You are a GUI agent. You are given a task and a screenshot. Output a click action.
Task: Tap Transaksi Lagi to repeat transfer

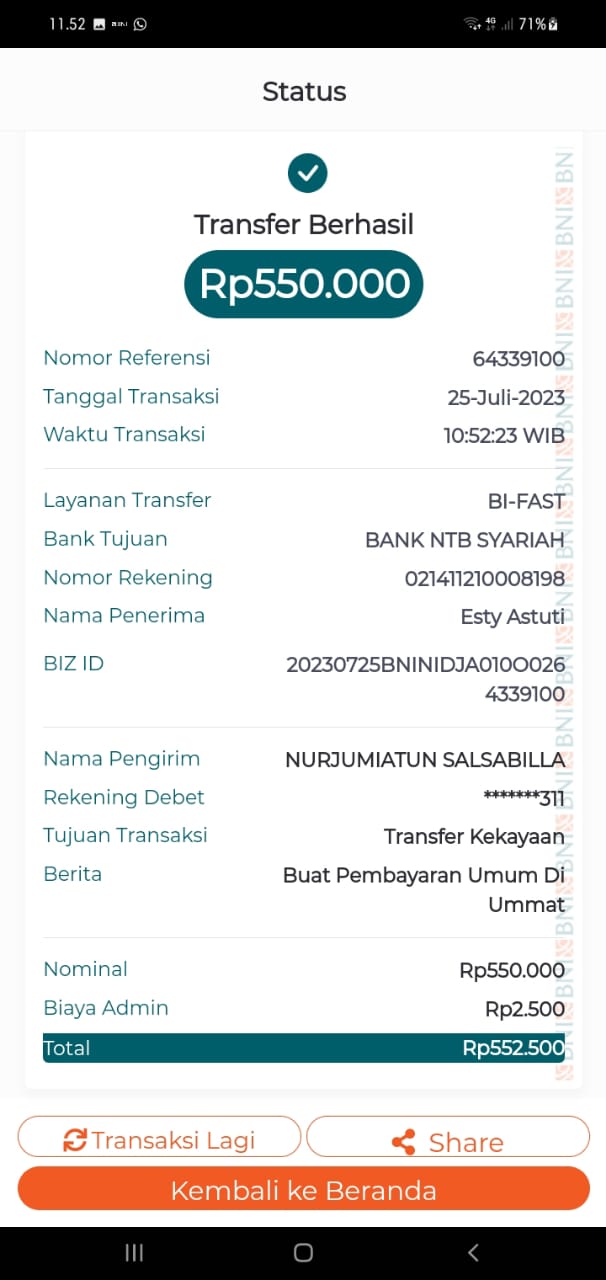coord(159,1138)
